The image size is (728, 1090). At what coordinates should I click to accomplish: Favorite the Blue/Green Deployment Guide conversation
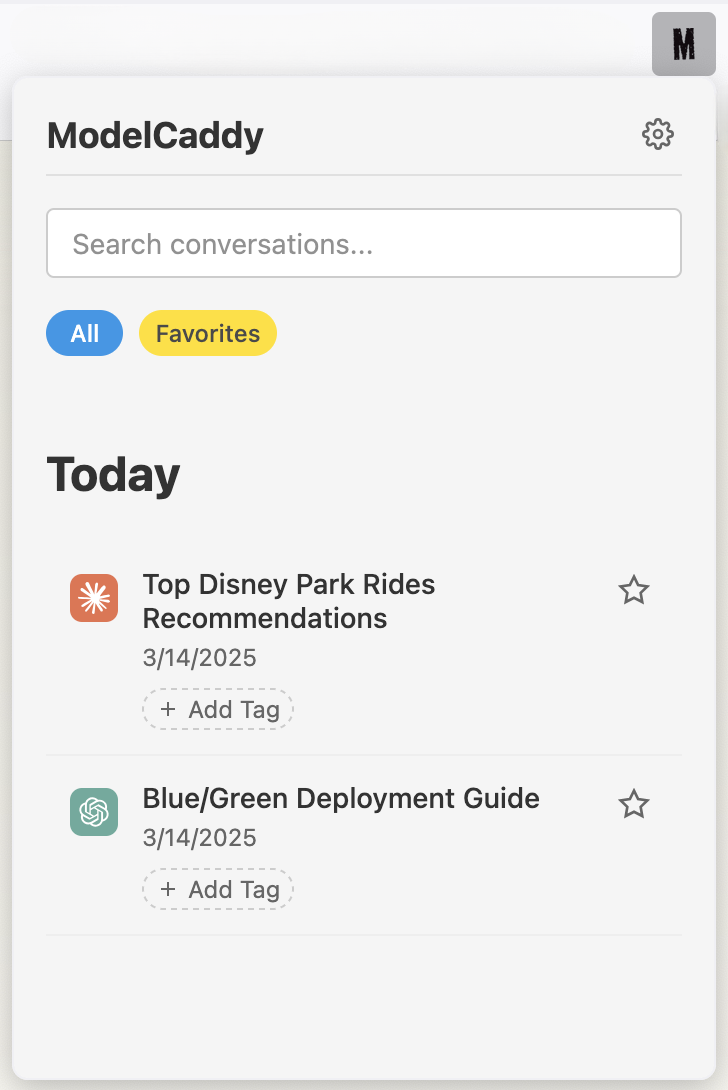(634, 804)
